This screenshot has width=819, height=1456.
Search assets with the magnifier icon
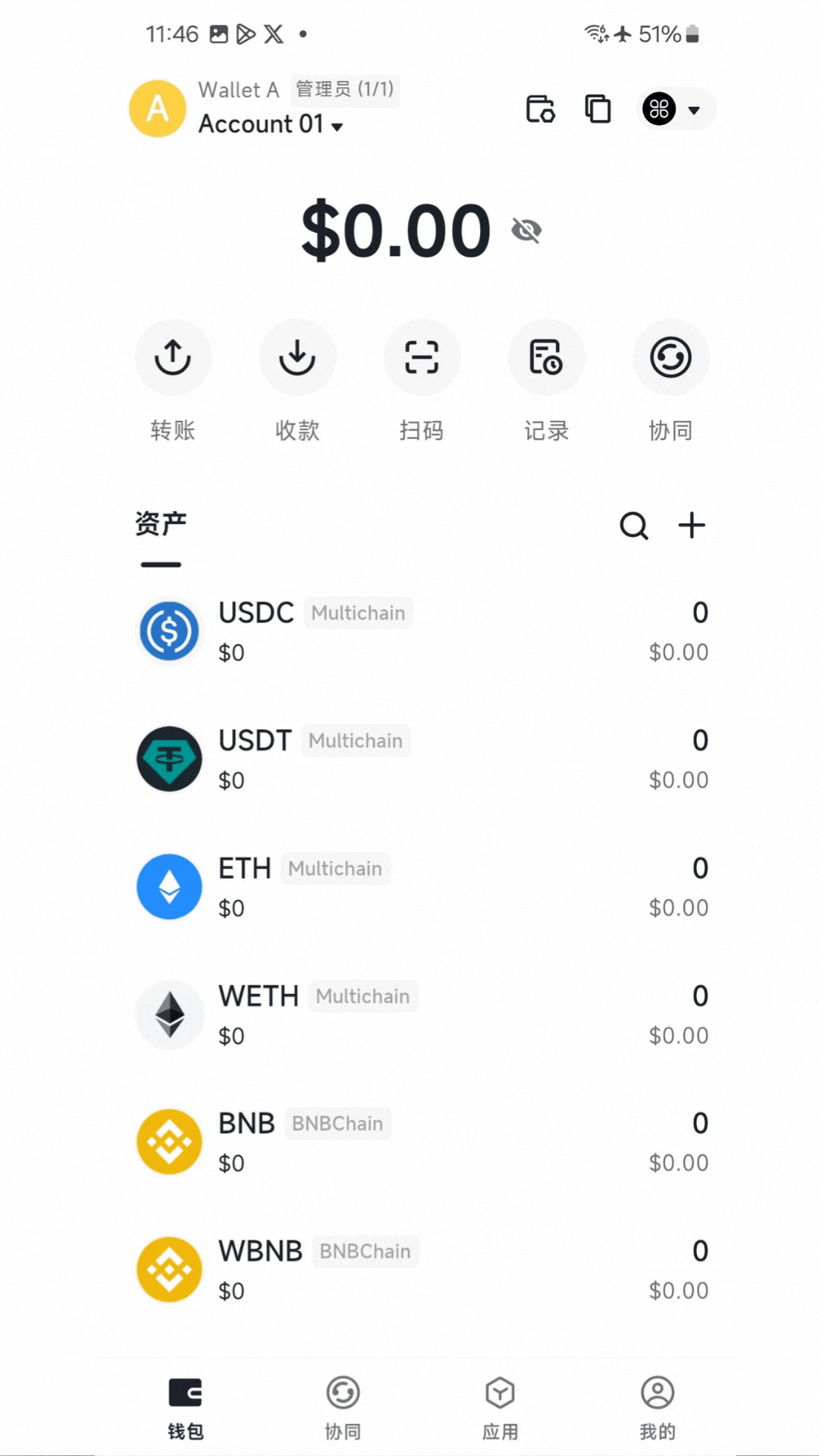(x=634, y=526)
